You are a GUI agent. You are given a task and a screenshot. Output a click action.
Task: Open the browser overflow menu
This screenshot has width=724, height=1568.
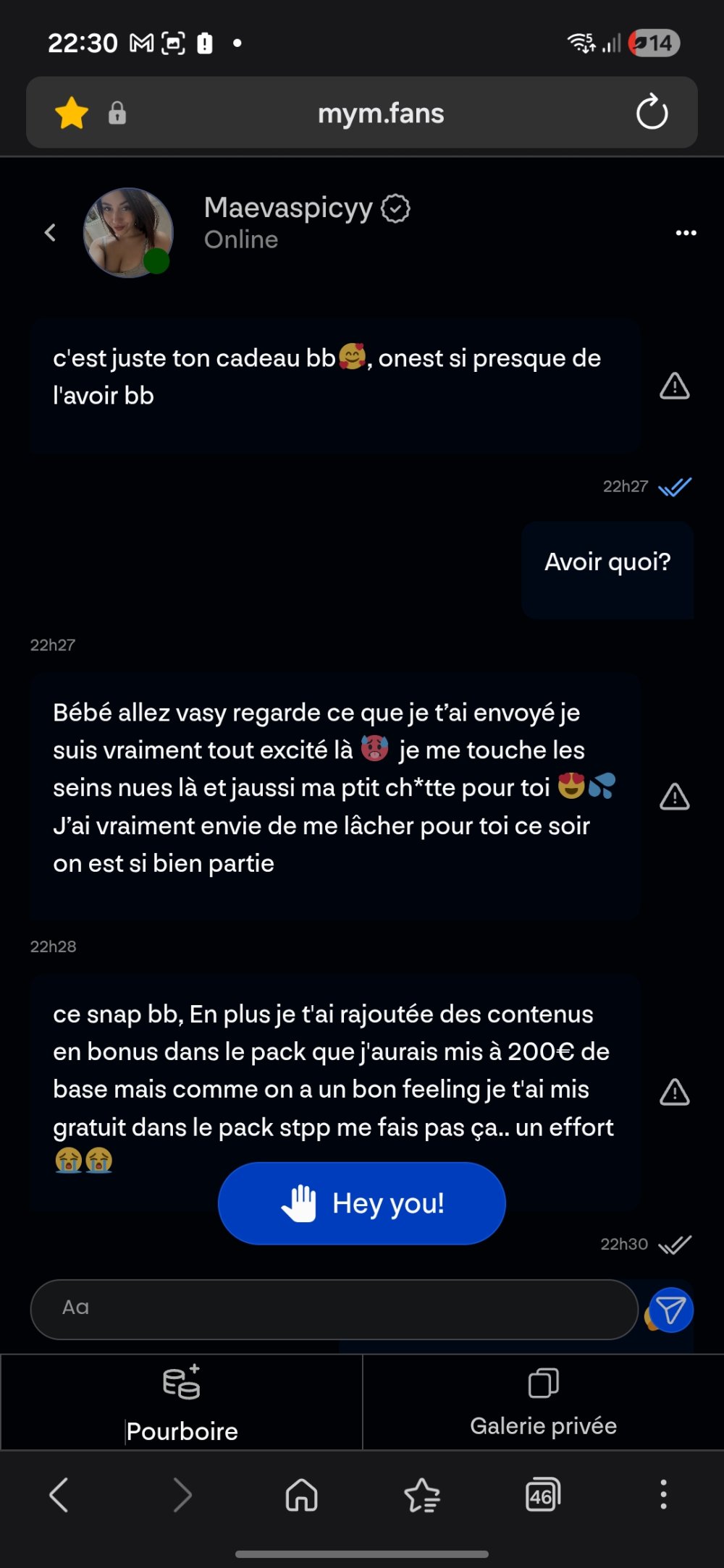pos(663,1495)
